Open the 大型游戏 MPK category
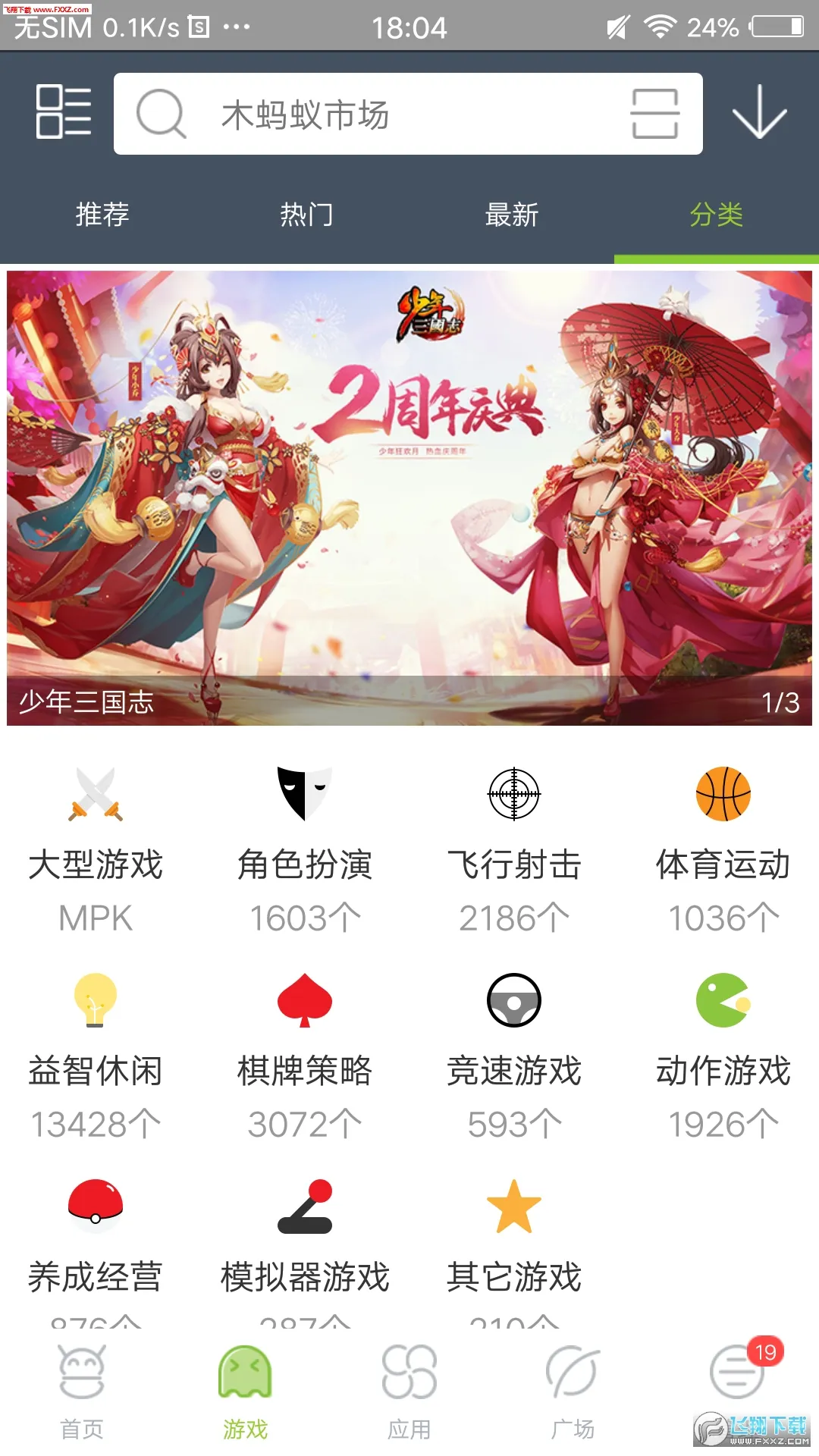 96,849
